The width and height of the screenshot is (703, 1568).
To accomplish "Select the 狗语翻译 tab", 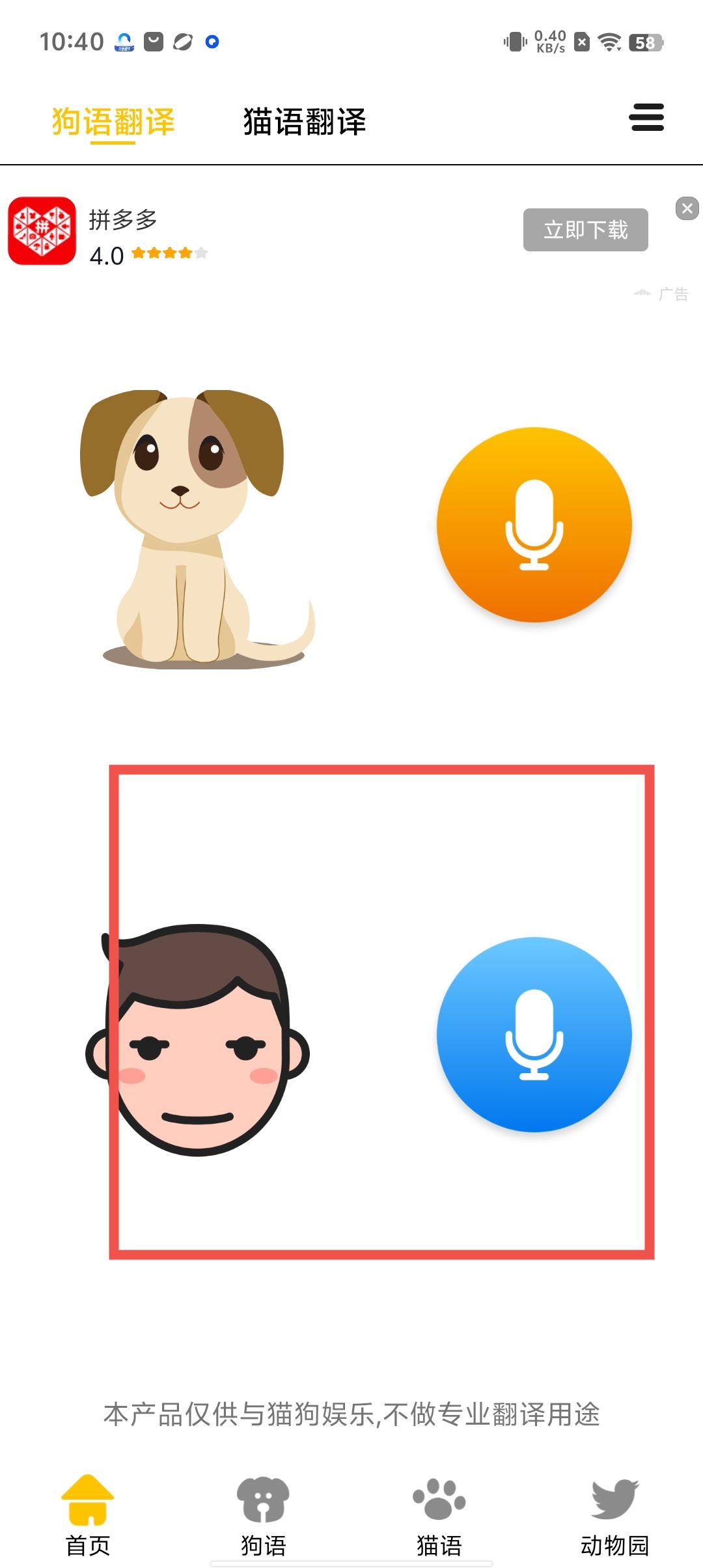I will (113, 122).
